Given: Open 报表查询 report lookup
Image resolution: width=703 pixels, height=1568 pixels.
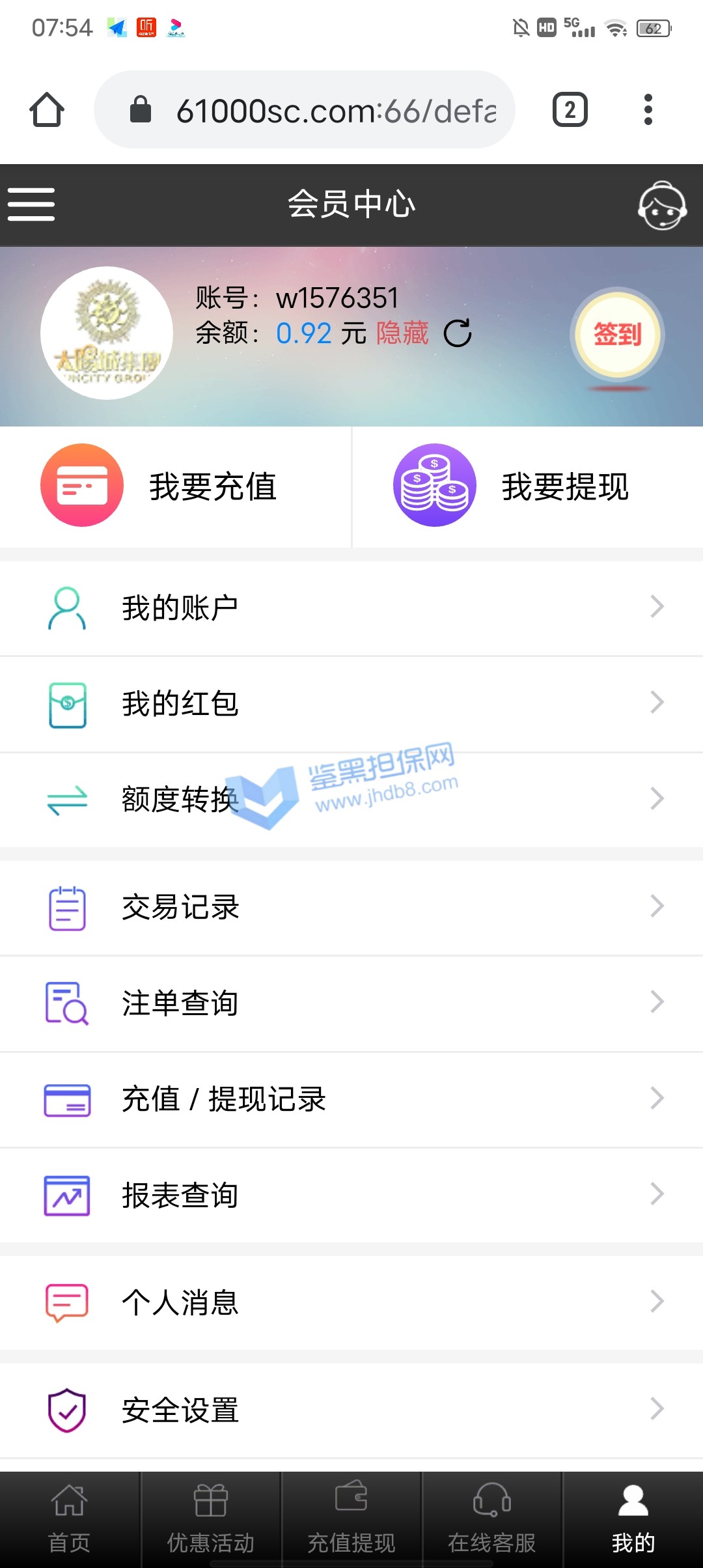Looking at the screenshot, I should click(351, 1195).
